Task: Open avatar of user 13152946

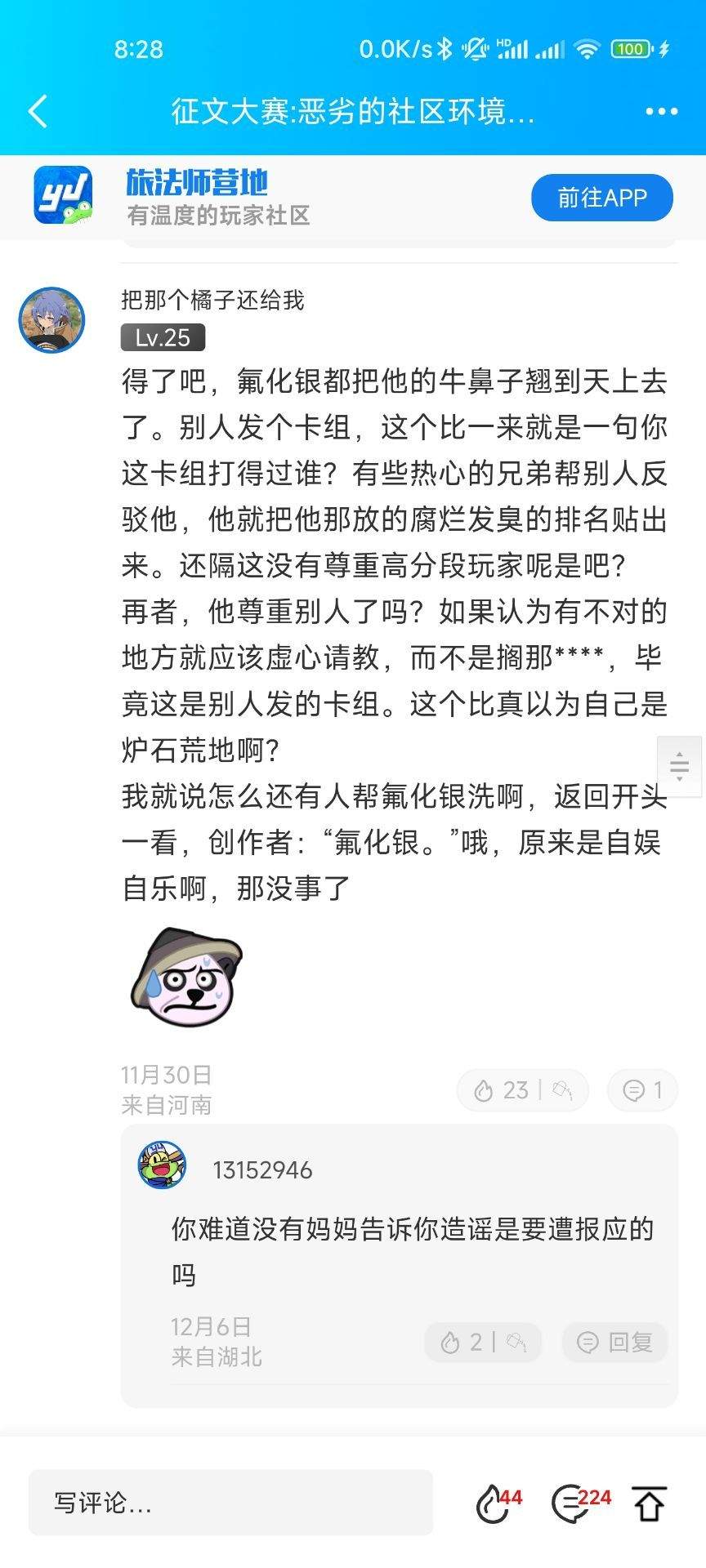Action: point(163,1166)
